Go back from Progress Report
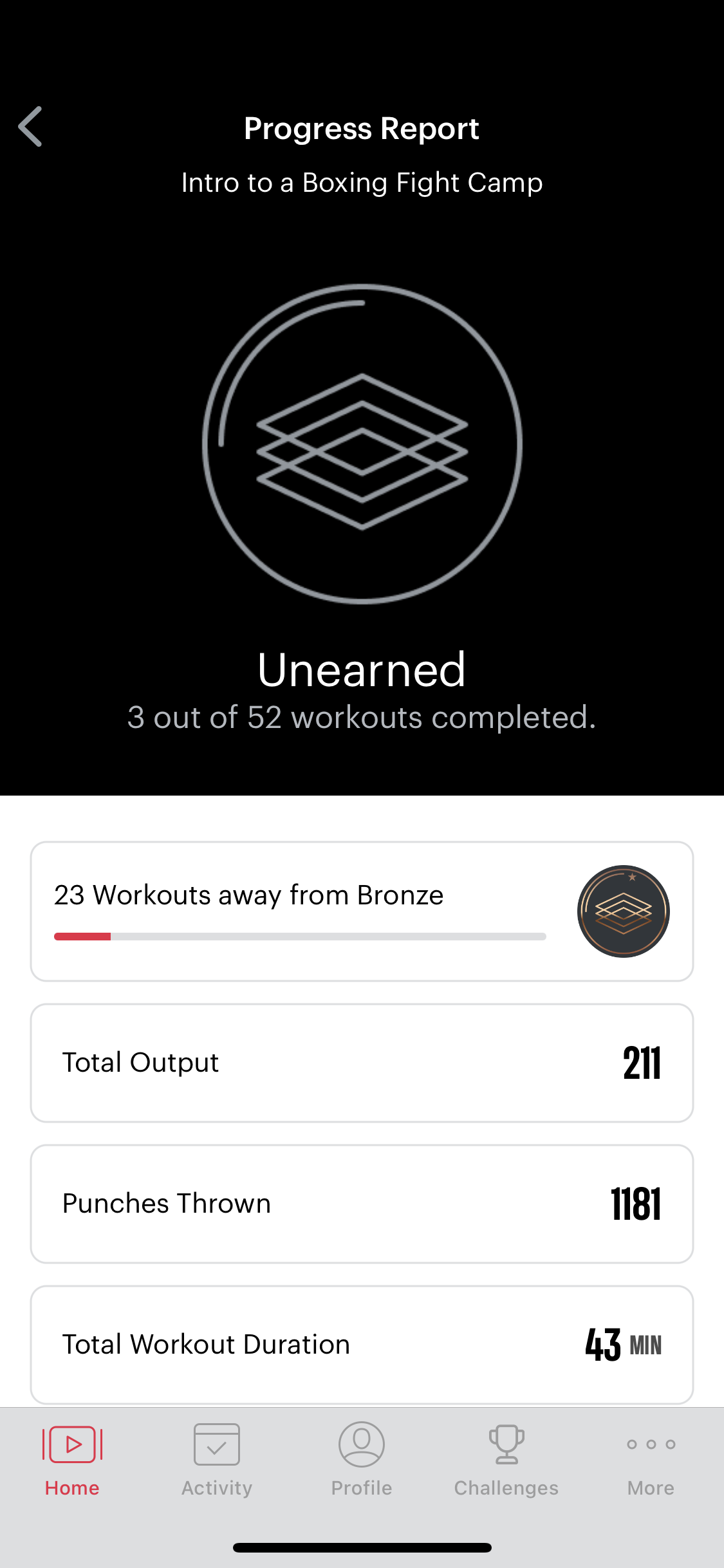The height and width of the screenshot is (1568, 724). [30, 127]
